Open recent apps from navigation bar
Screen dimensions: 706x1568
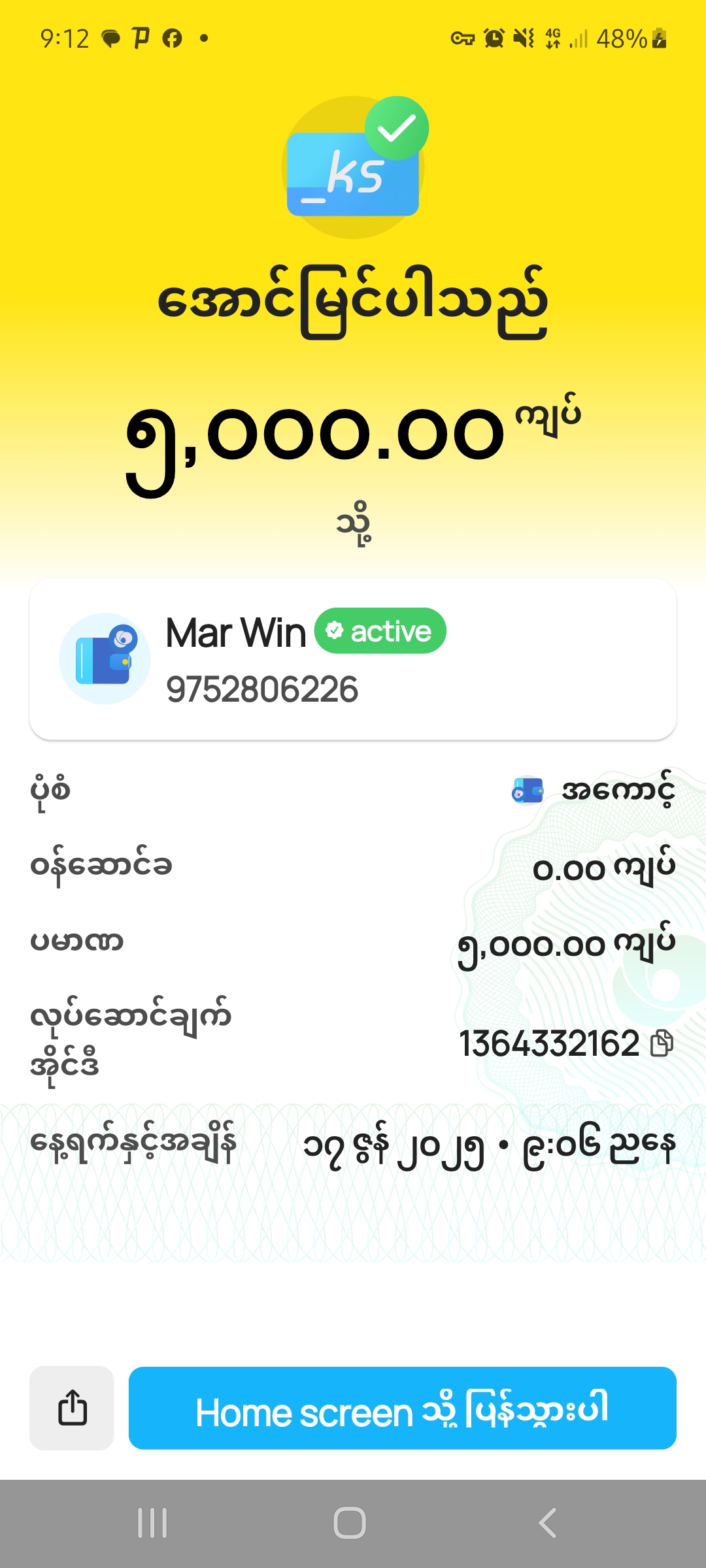[152, 1523]
